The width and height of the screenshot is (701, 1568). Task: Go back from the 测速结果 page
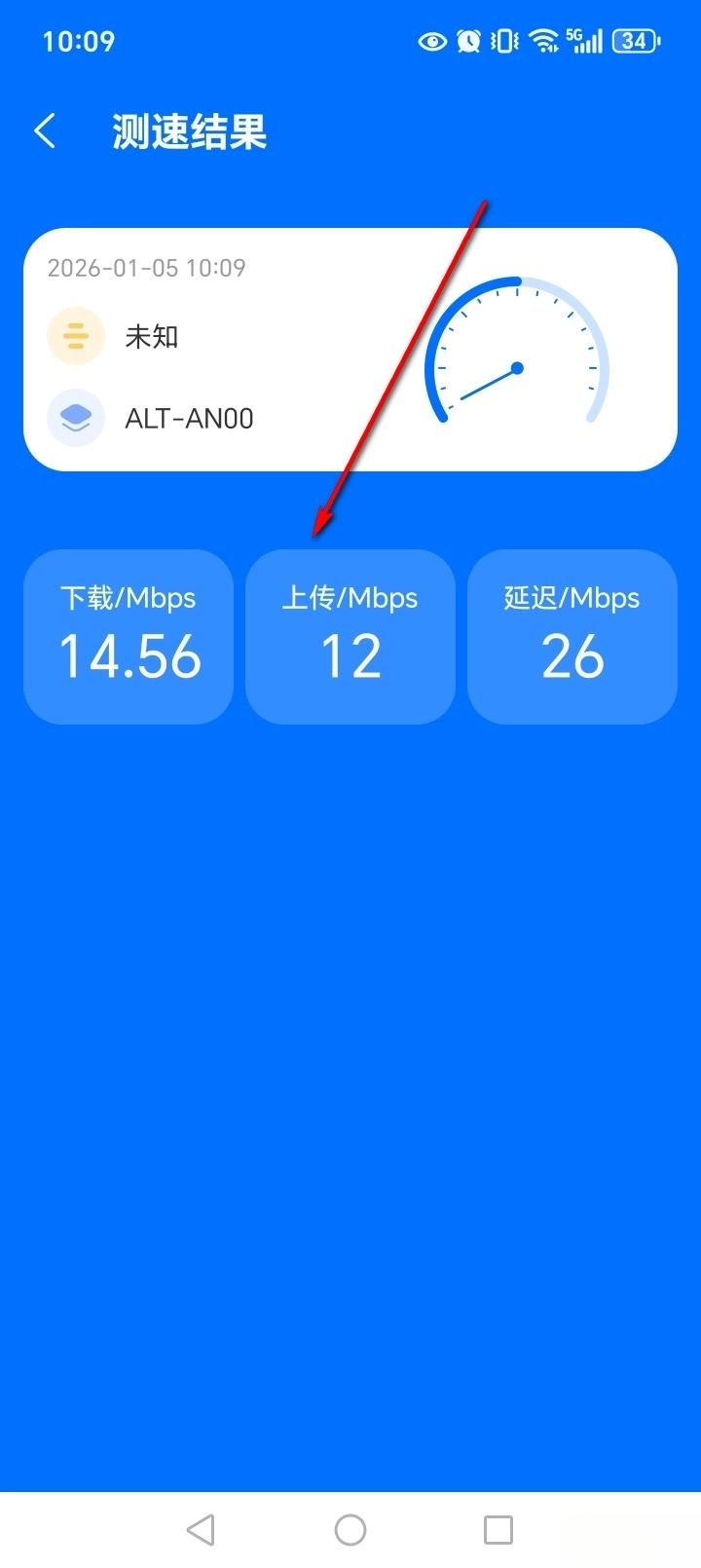pos(45,131)
